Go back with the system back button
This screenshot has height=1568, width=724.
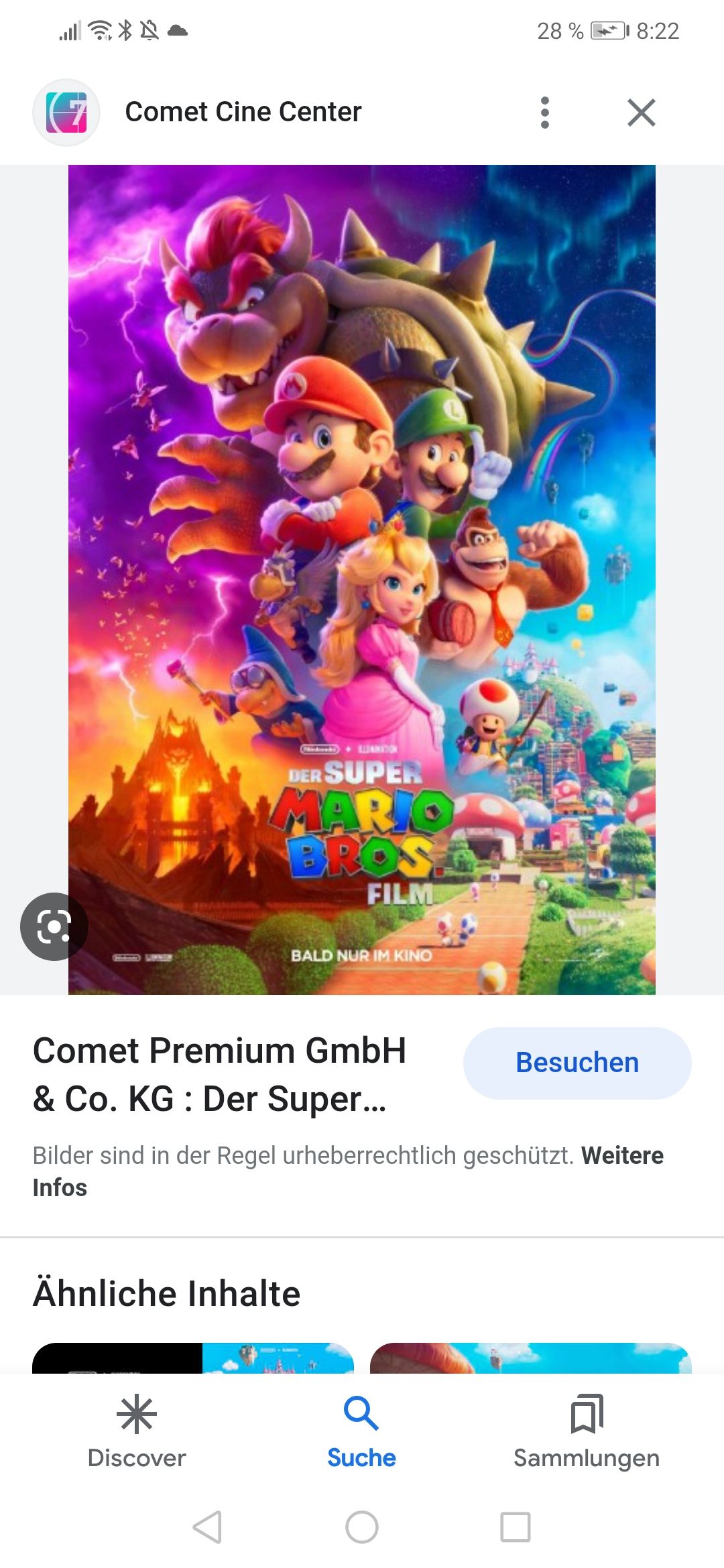click(x=207, y=1527)
